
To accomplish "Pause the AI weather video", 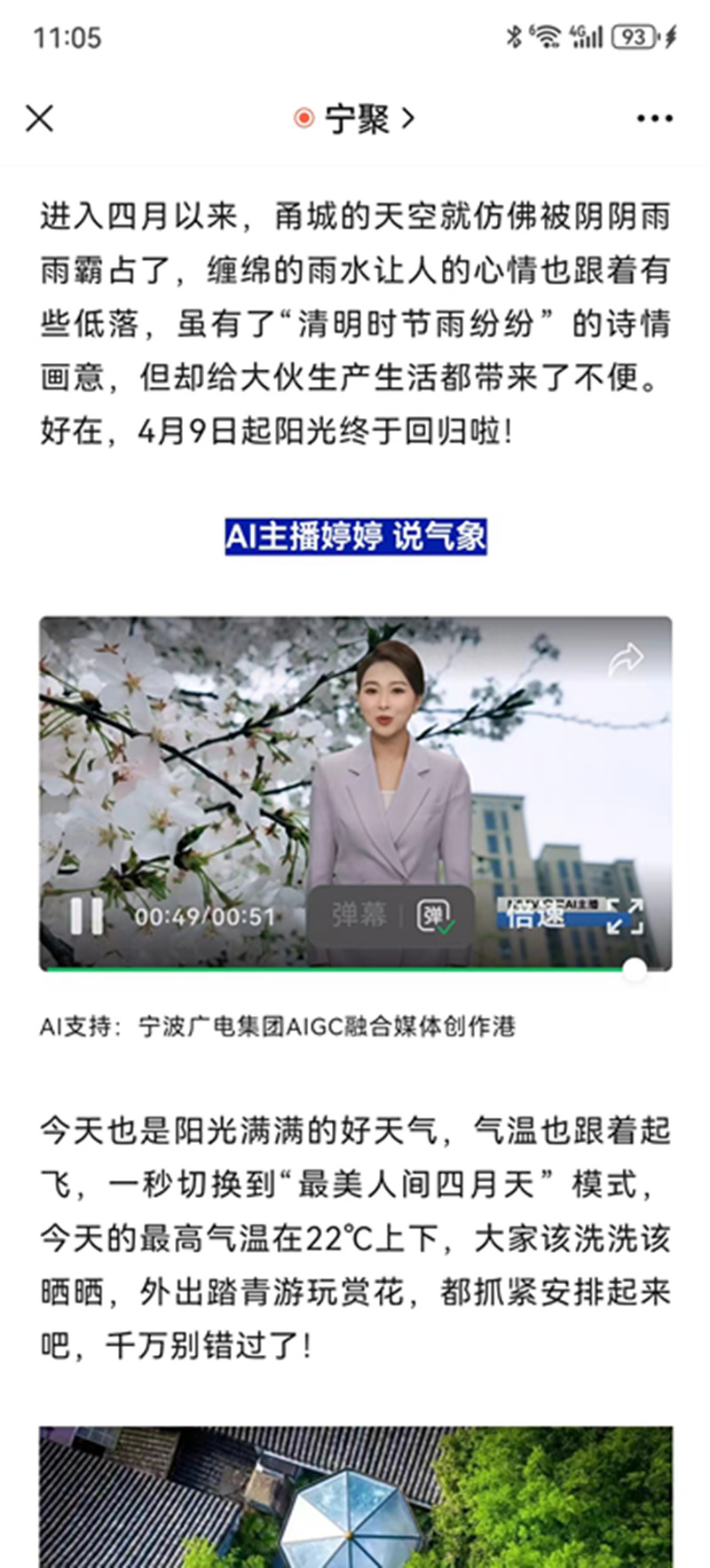I will click(87, 916).
